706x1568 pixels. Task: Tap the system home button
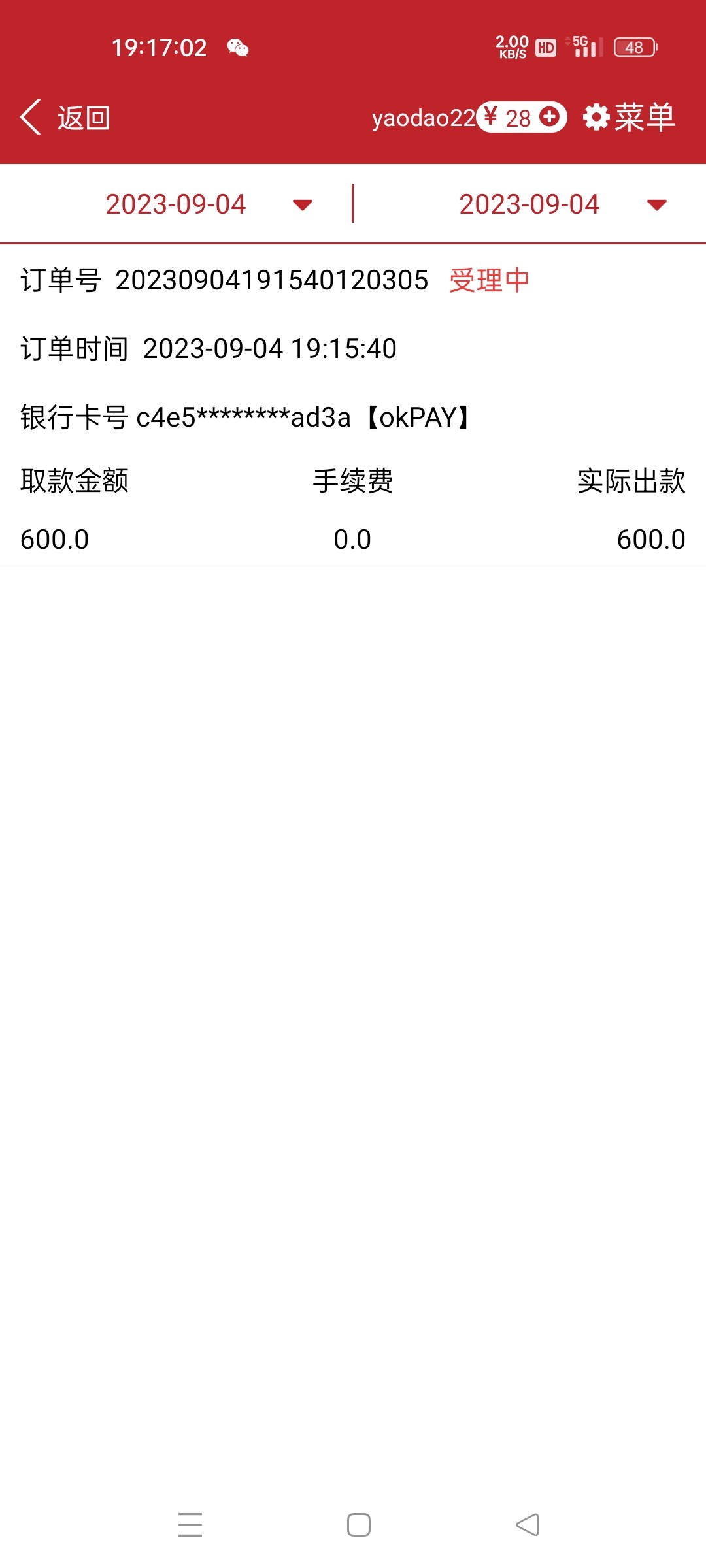tap(359, 1525)
